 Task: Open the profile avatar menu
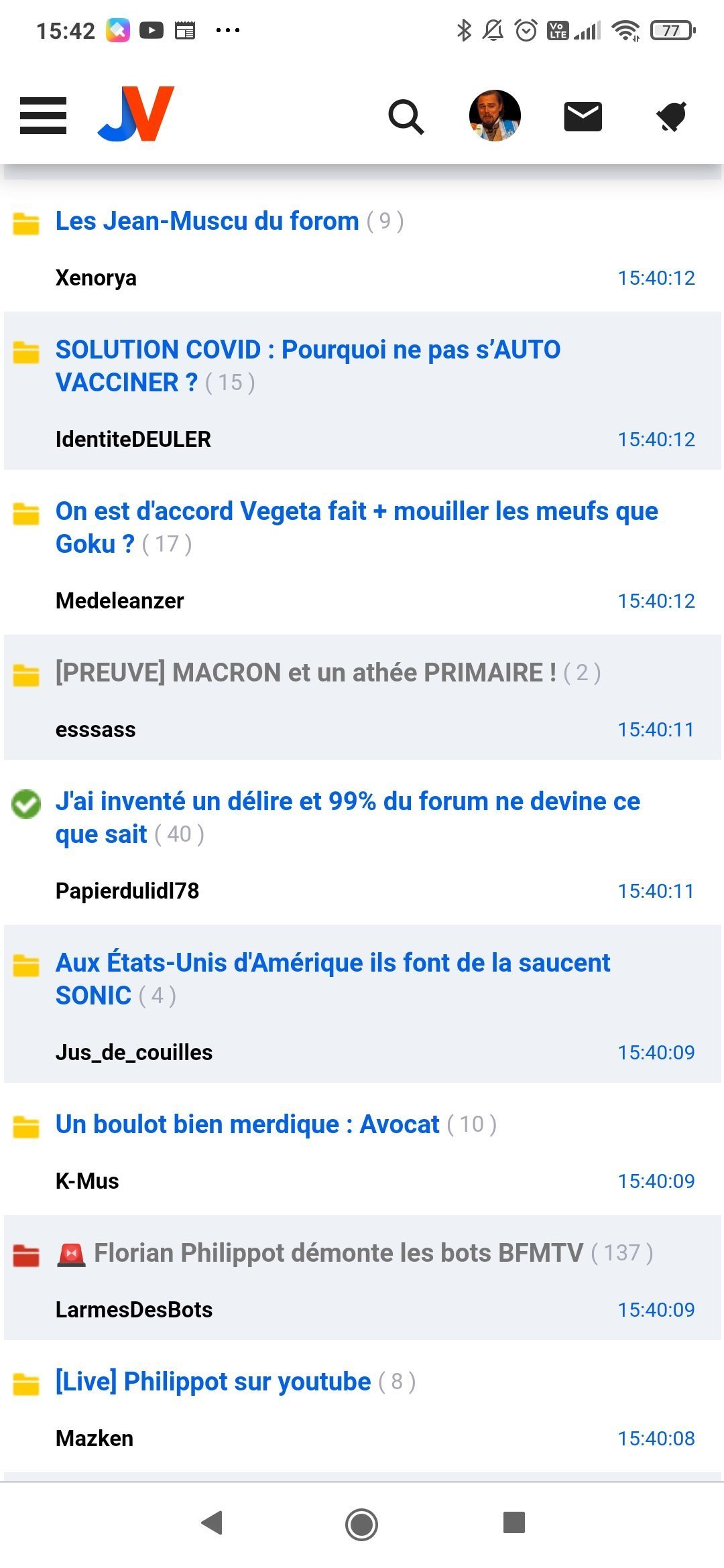[495, 115]
